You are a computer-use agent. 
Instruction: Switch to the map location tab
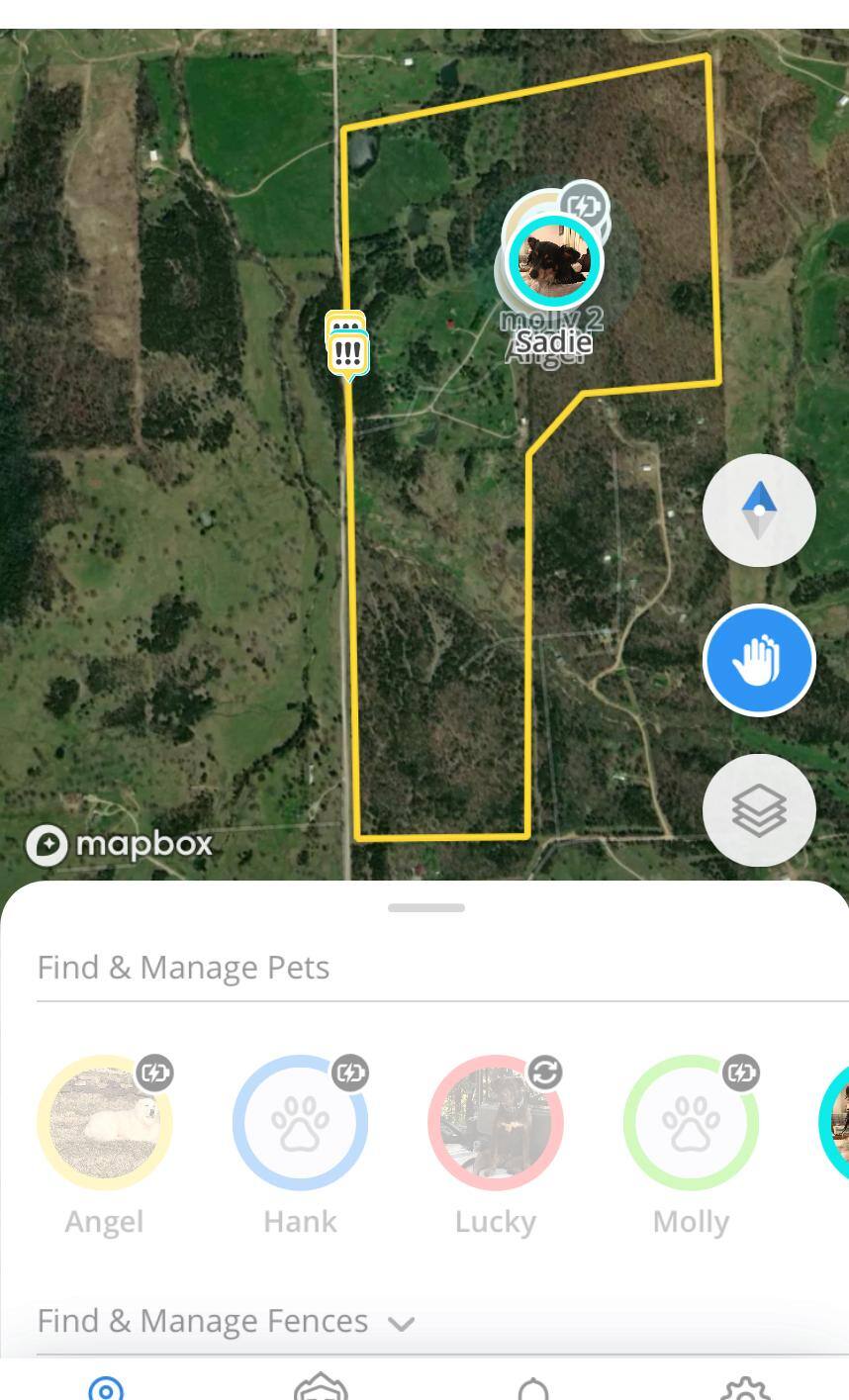click(106, 1387)
